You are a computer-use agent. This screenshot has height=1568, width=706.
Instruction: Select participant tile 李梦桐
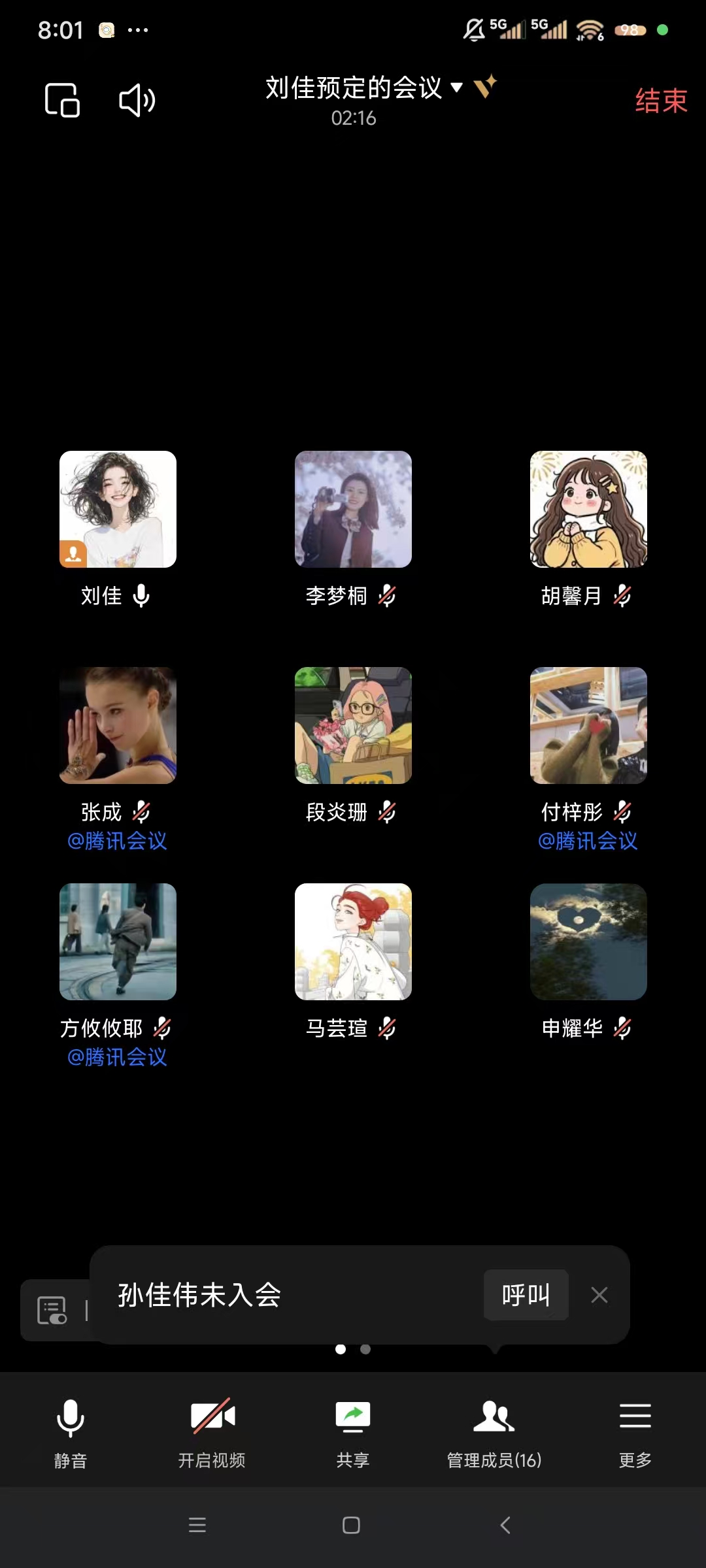tap(353, 510)
